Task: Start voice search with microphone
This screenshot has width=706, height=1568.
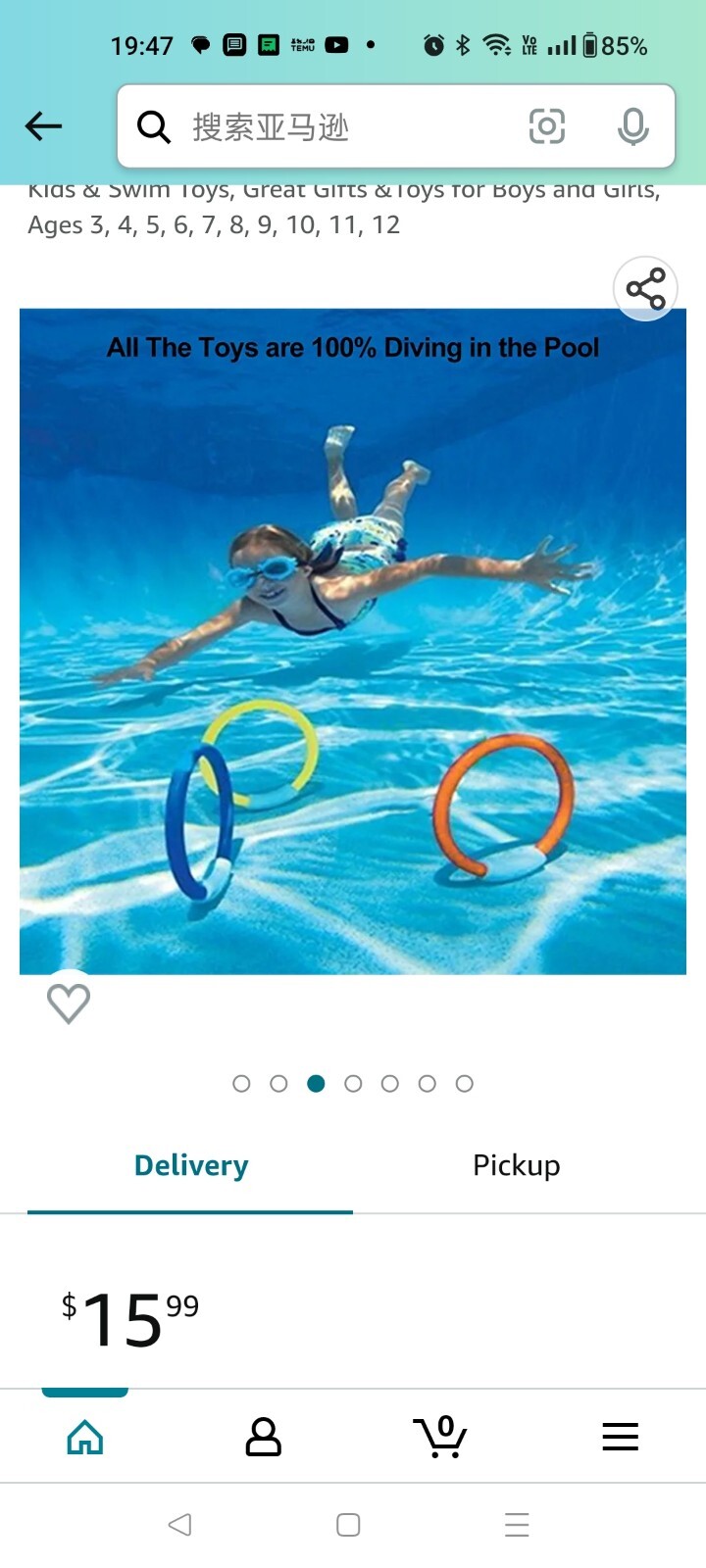Action: (x=632, y=126)
